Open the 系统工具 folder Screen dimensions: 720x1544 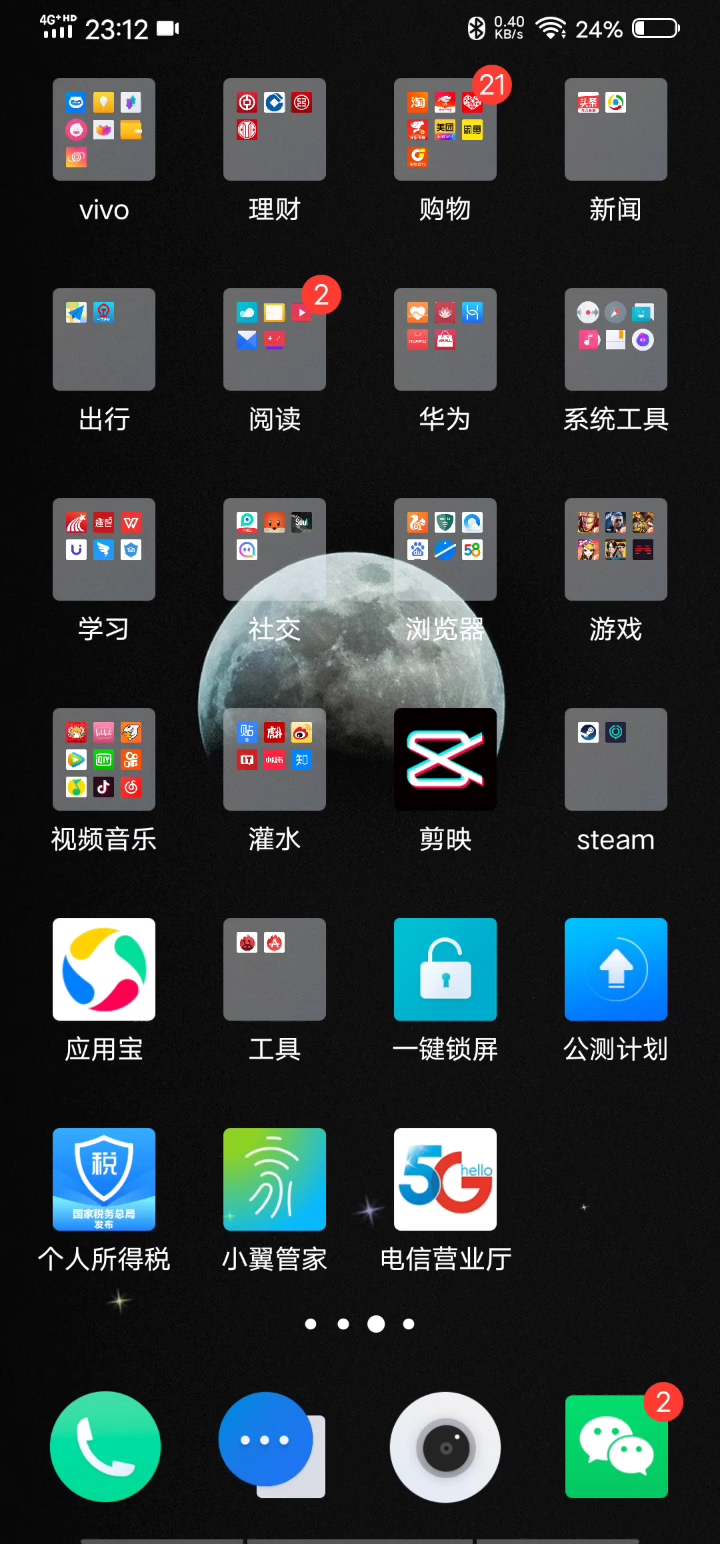pos(615,340)
